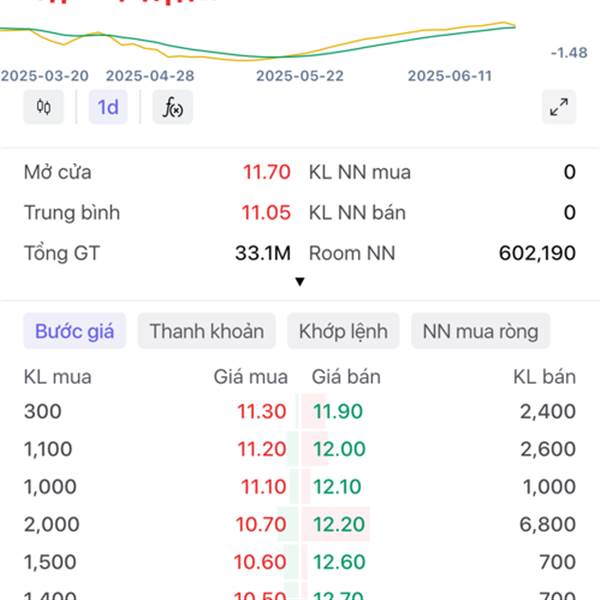Open the indicators f(x) menu
600x600 pixels.
[x=173, y=107]
